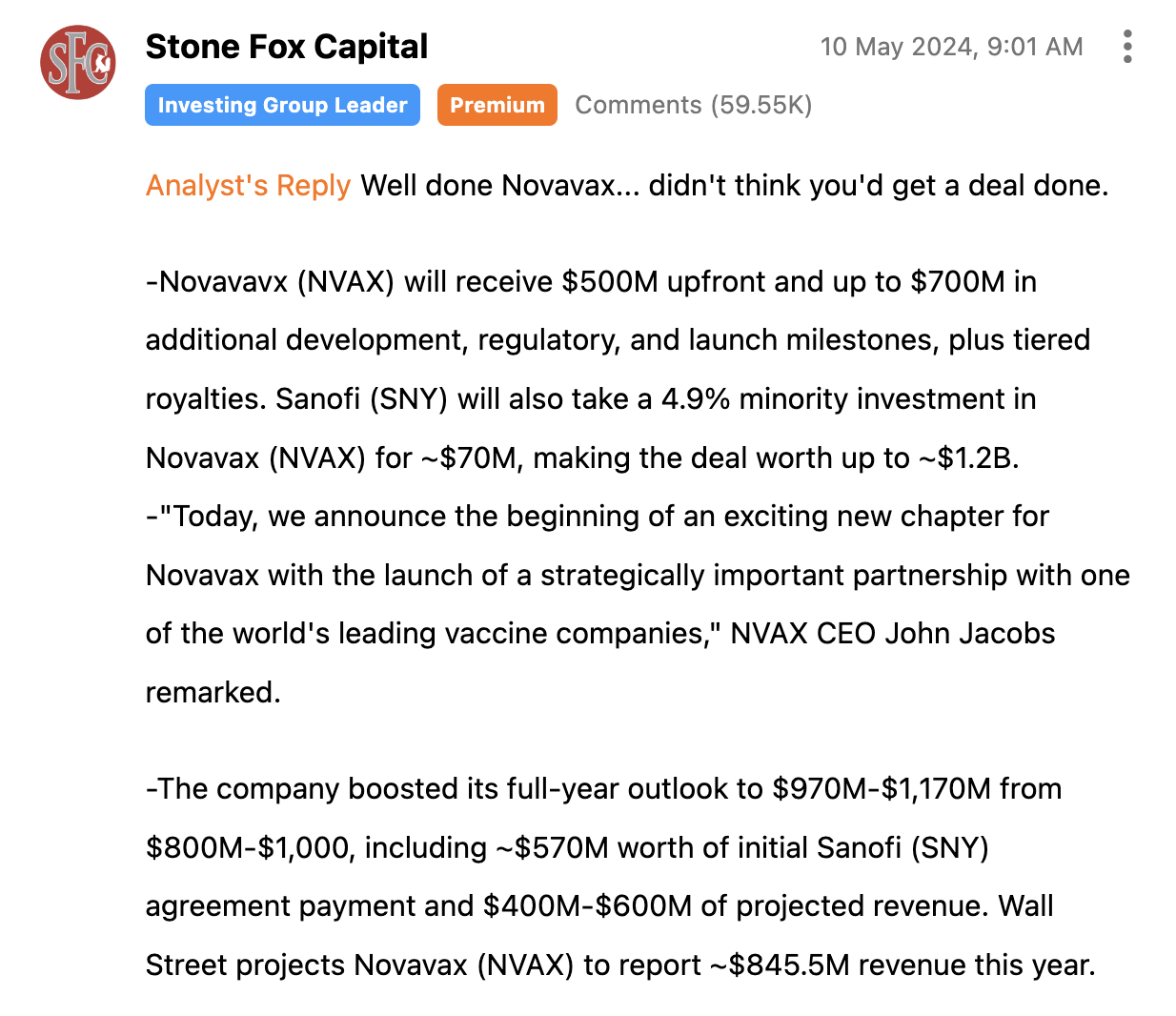Open the comment's three-dot overflow menu
This screenshot has height=1016, width=1176.
pyautogui.click(x=1127, y=47)
